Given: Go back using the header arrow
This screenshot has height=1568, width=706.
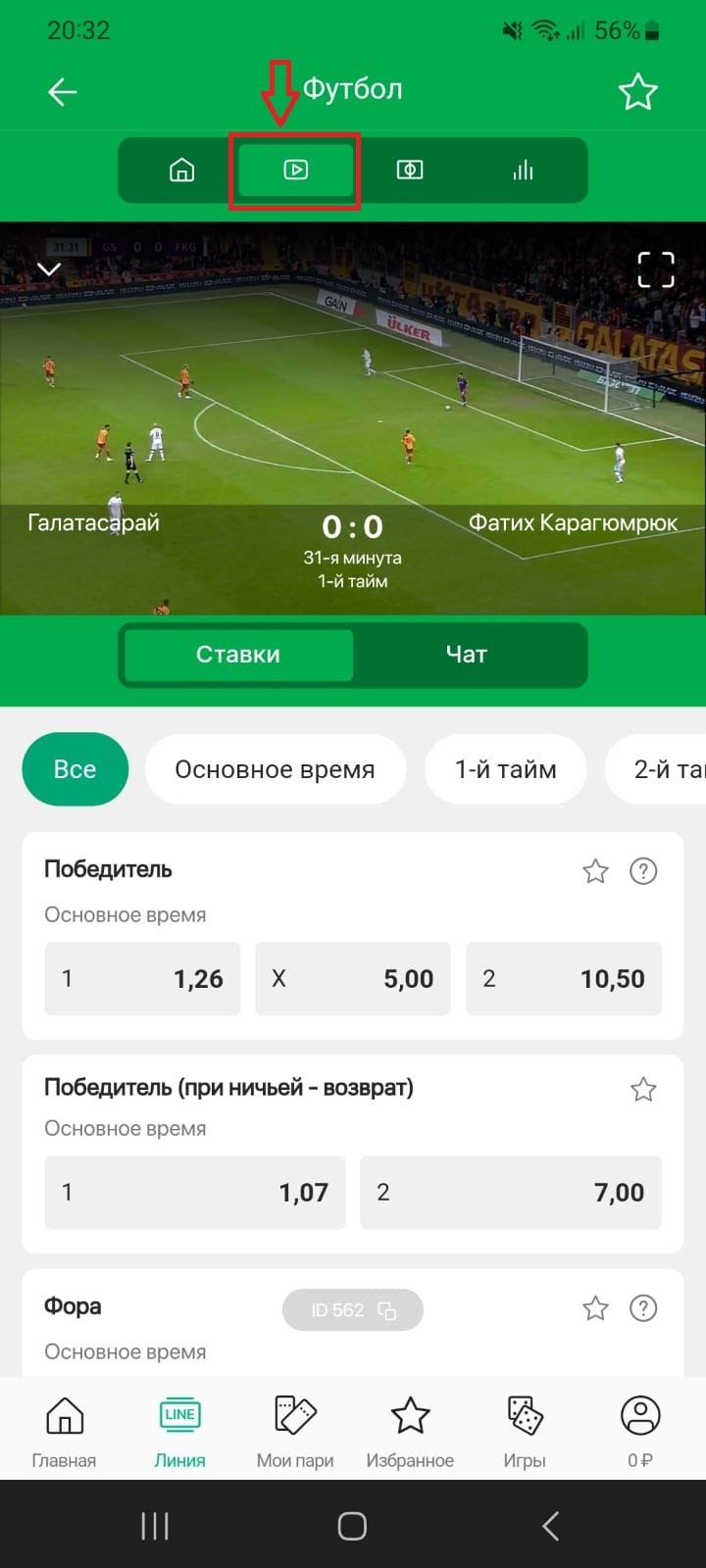Looking at the screenshot, I should [63, 92].
